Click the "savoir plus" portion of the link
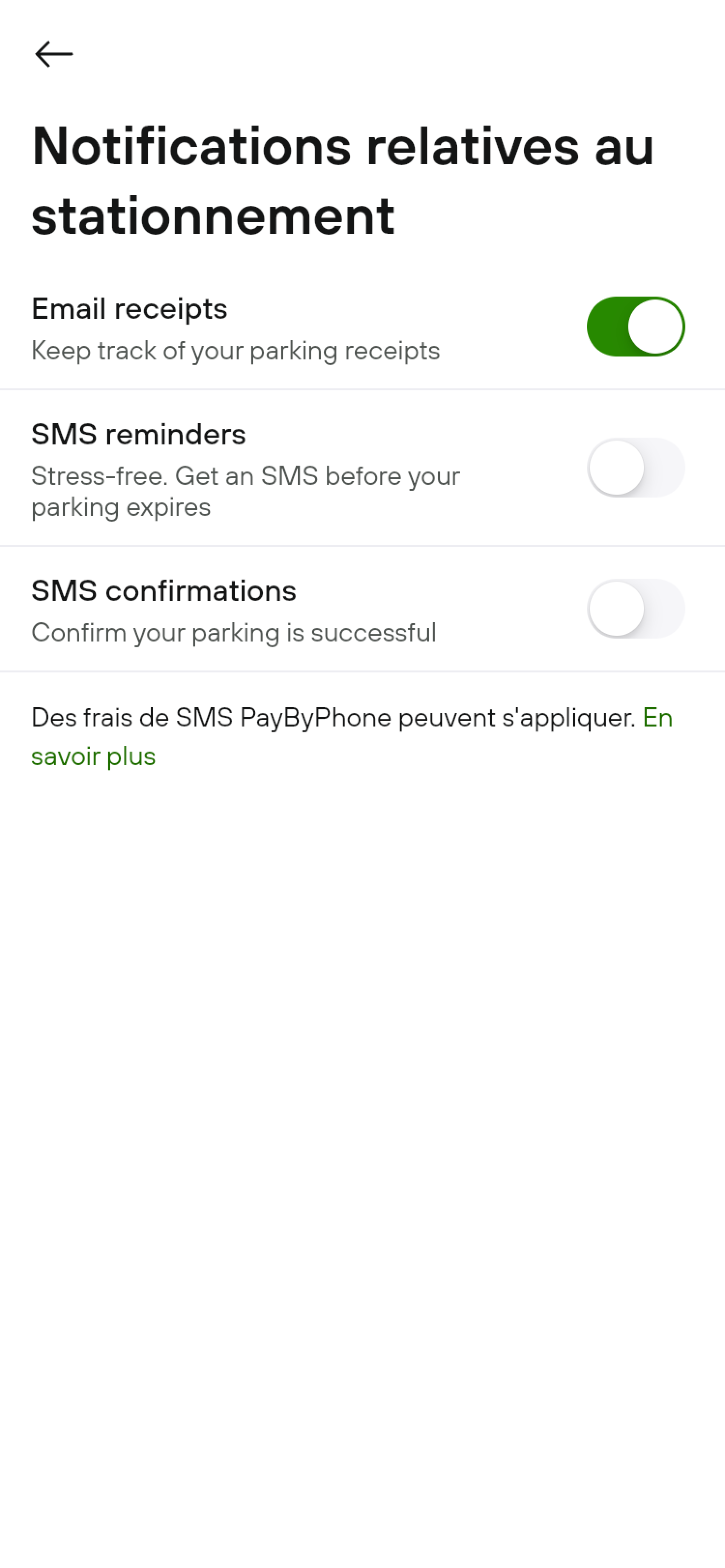 tap(93, 756)
